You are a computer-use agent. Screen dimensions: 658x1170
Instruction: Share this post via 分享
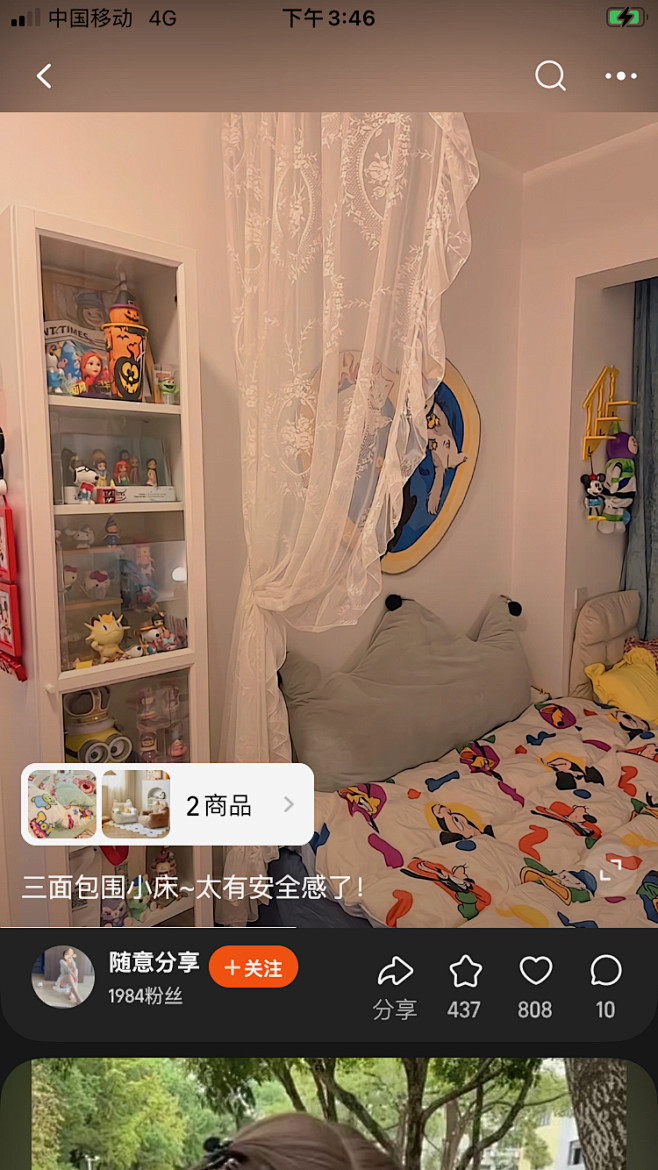coord(395,985)
